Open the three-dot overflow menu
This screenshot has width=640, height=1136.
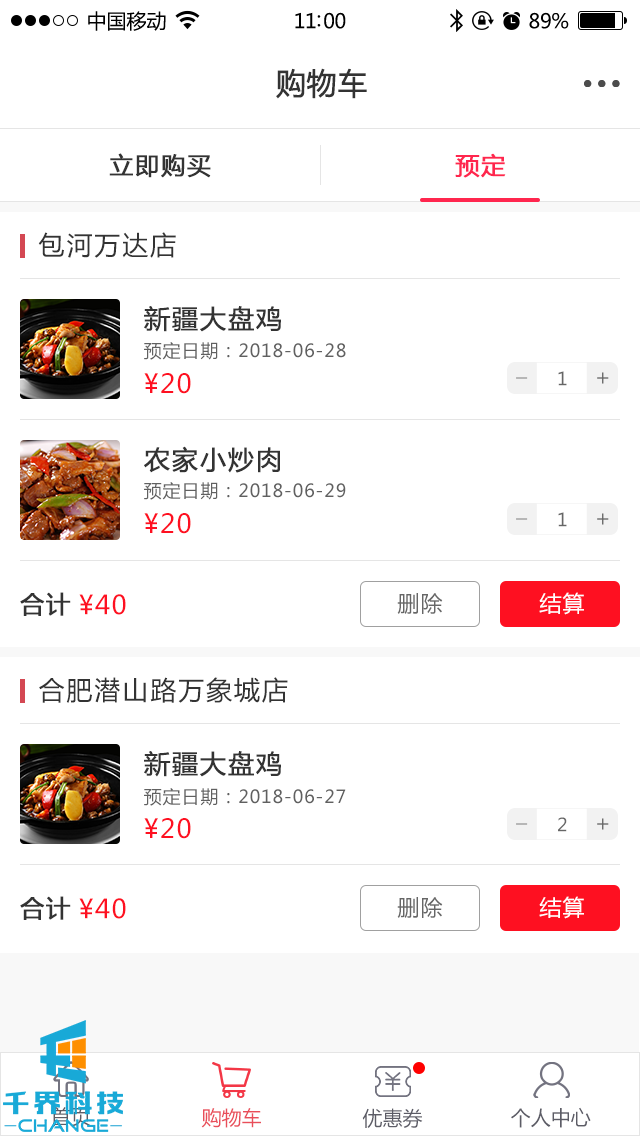pyautogui.click(x=601, y=84)
